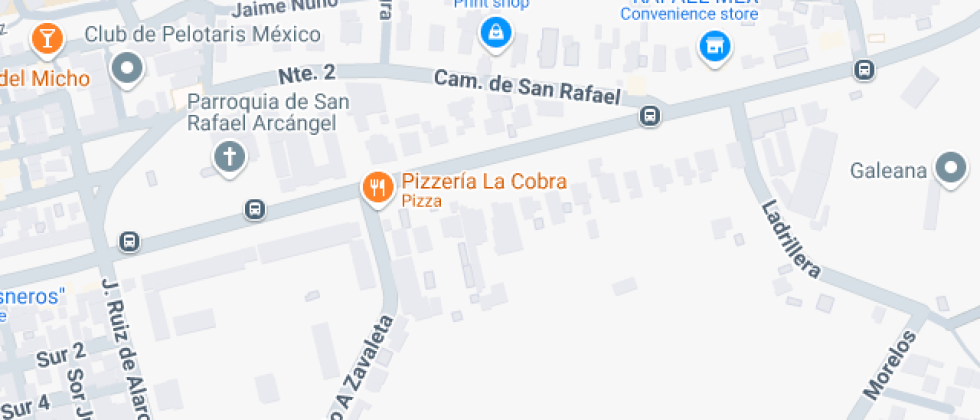The image size is (980, 420).
Task: Open the Pizzería La Cobra restaurant pin
Action: coord(377,187)
